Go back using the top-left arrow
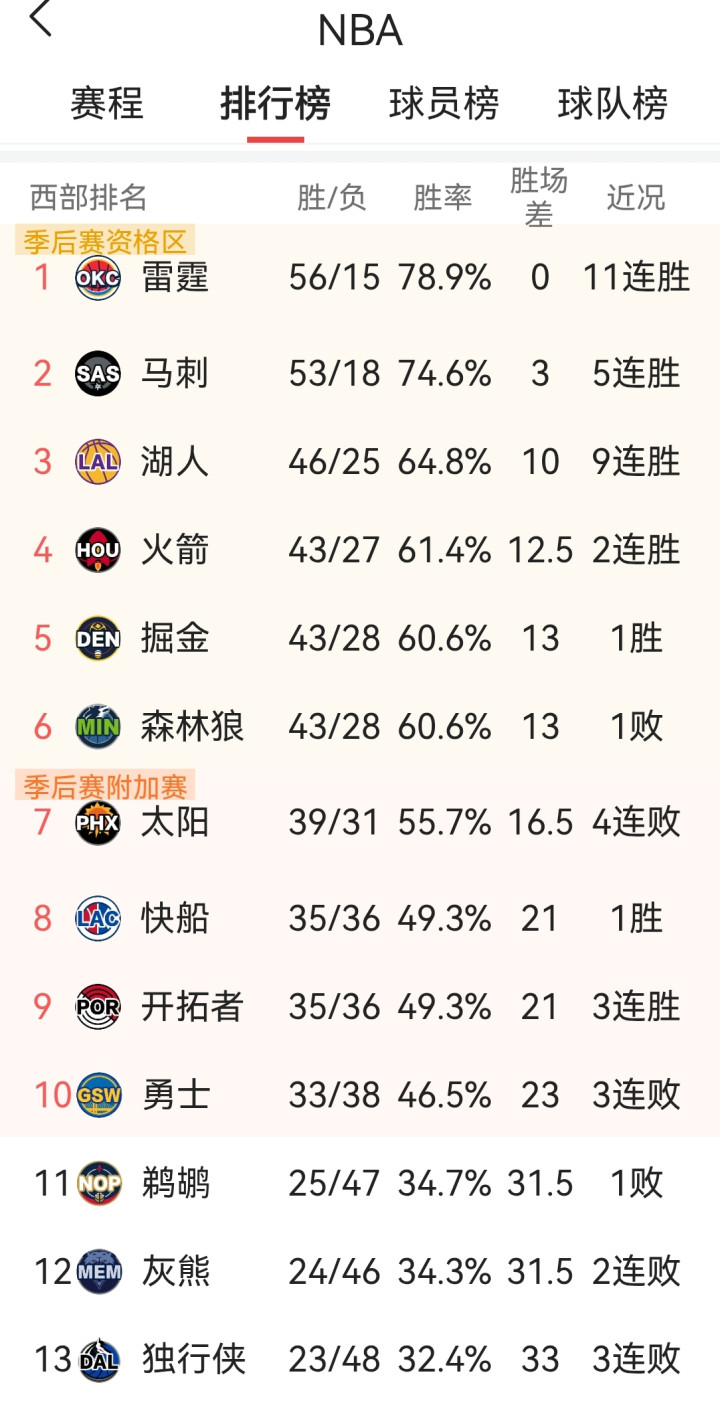 (x=41, y=19)
